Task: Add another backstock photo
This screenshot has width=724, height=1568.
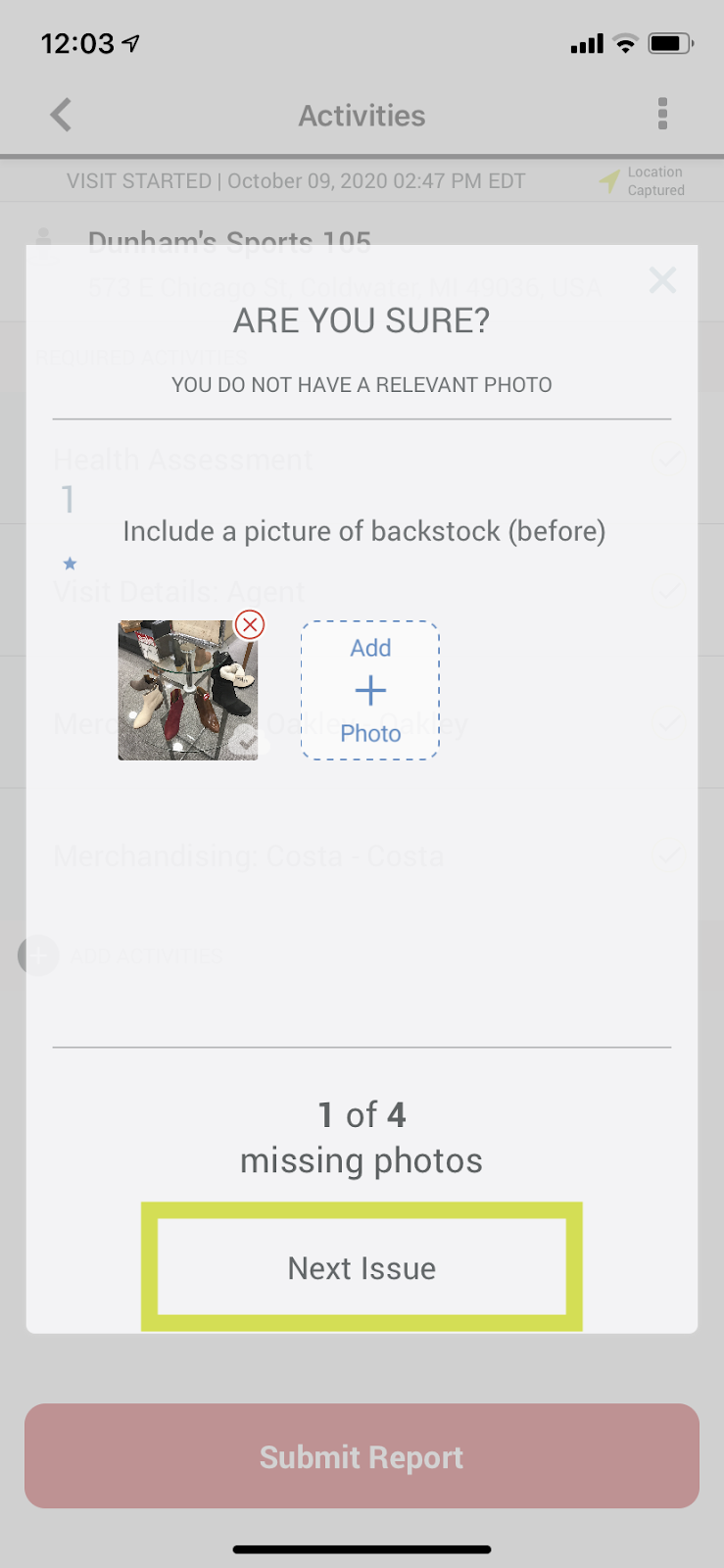Action: coord(370,690)
